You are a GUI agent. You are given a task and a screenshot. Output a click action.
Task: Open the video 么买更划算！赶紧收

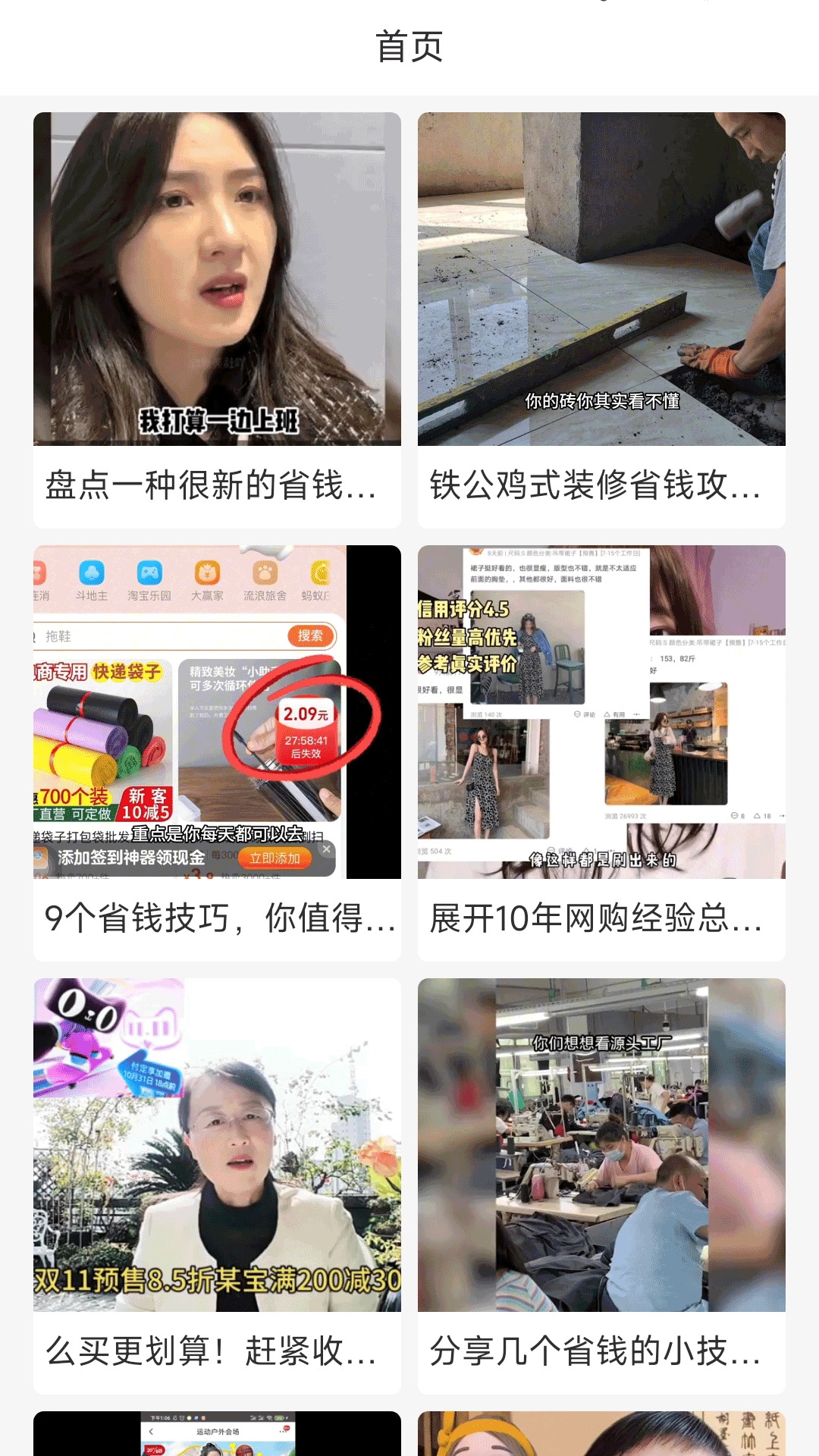[217, 1183]
